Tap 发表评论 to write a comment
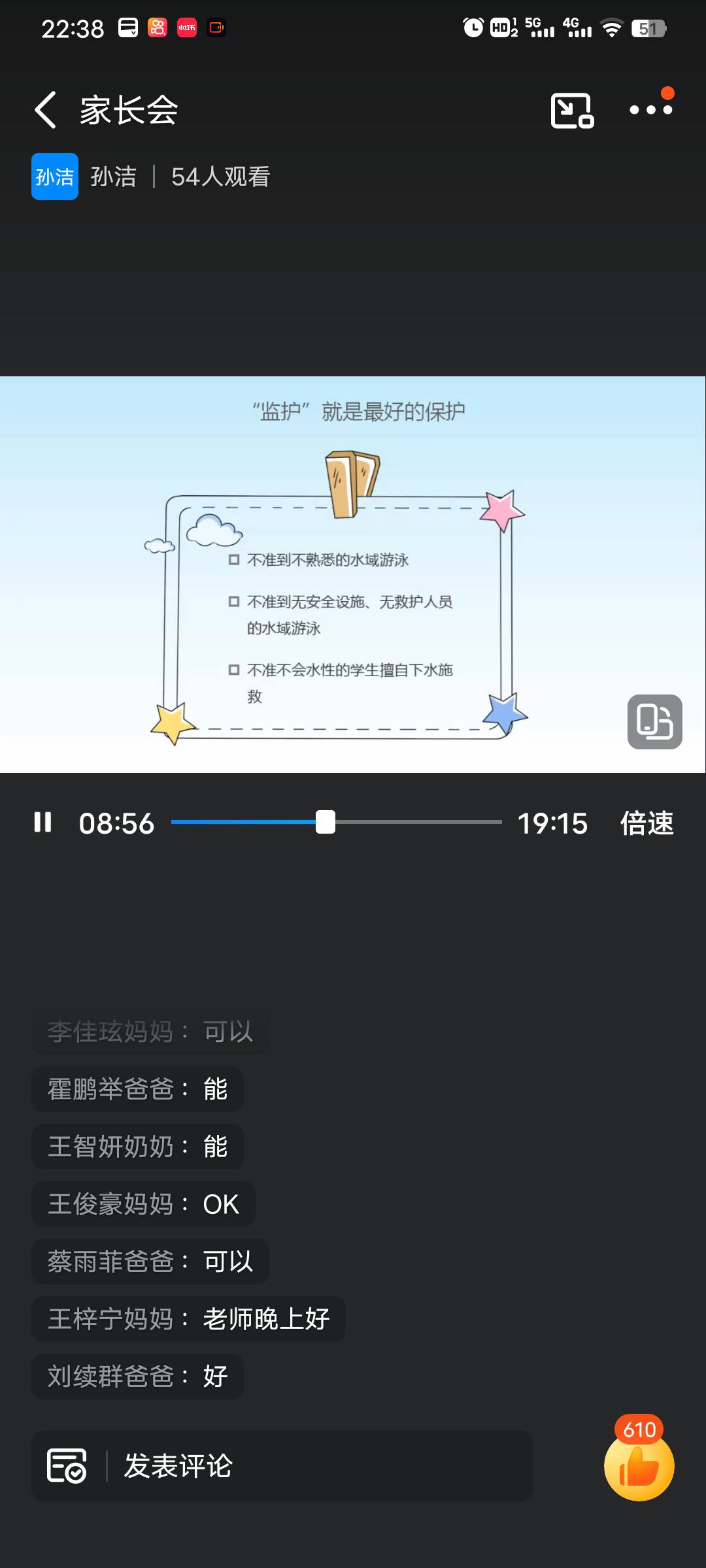706x1568 pixels. (177, 1466)
